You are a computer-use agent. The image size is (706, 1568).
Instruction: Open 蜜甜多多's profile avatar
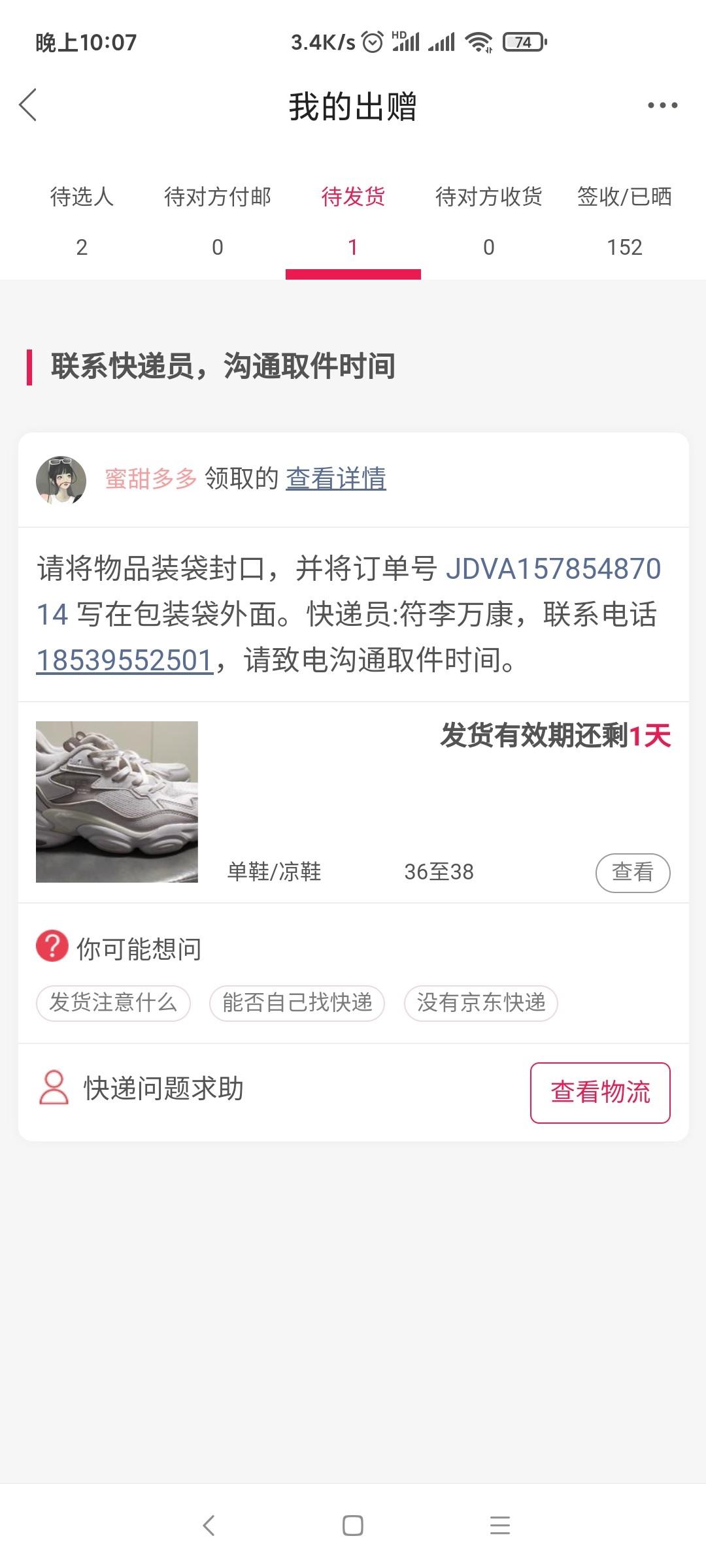(x=61, y=480)
